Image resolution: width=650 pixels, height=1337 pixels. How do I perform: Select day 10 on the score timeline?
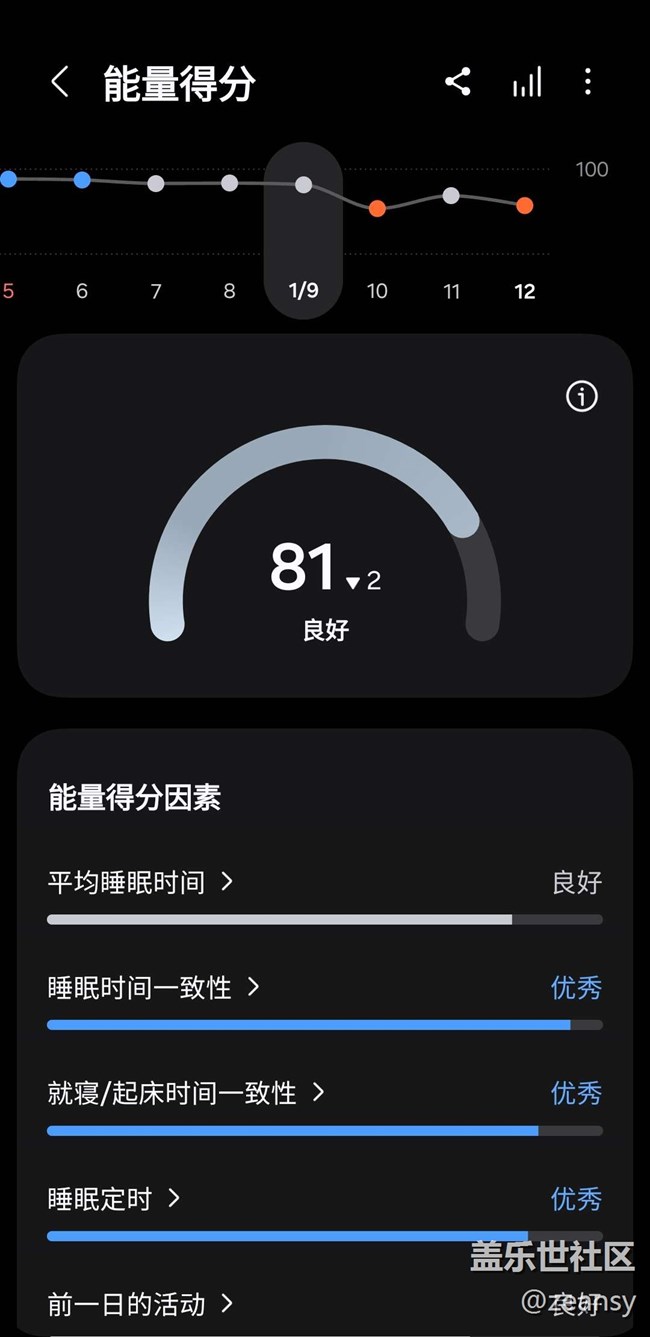click(377, 291)
